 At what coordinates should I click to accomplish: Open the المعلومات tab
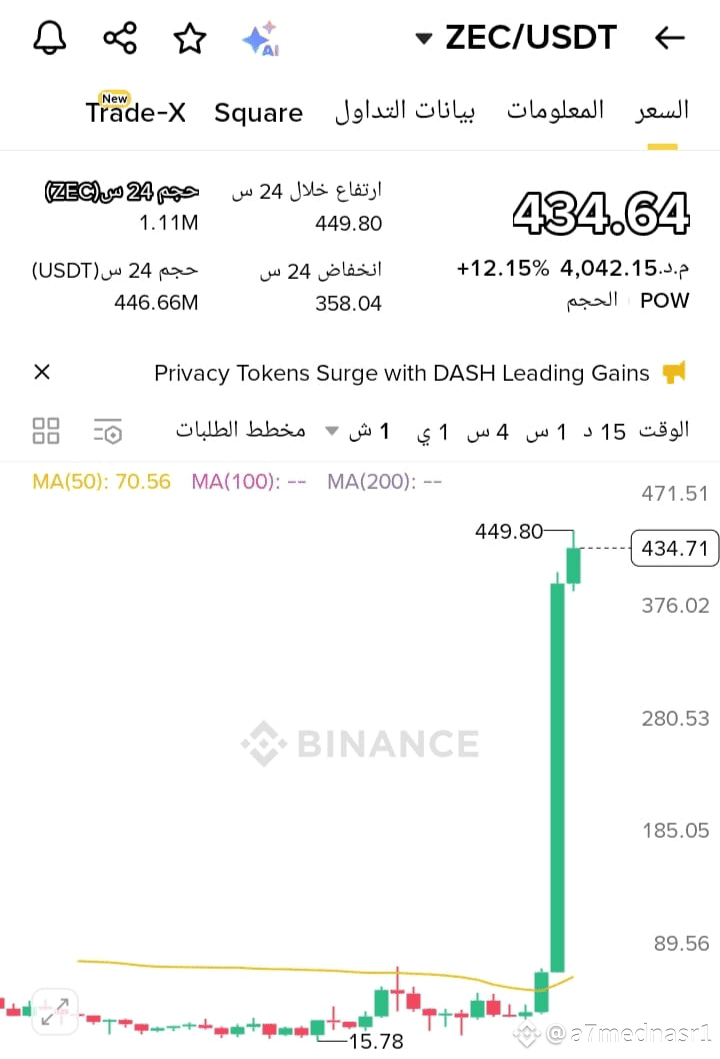(555, 111)
